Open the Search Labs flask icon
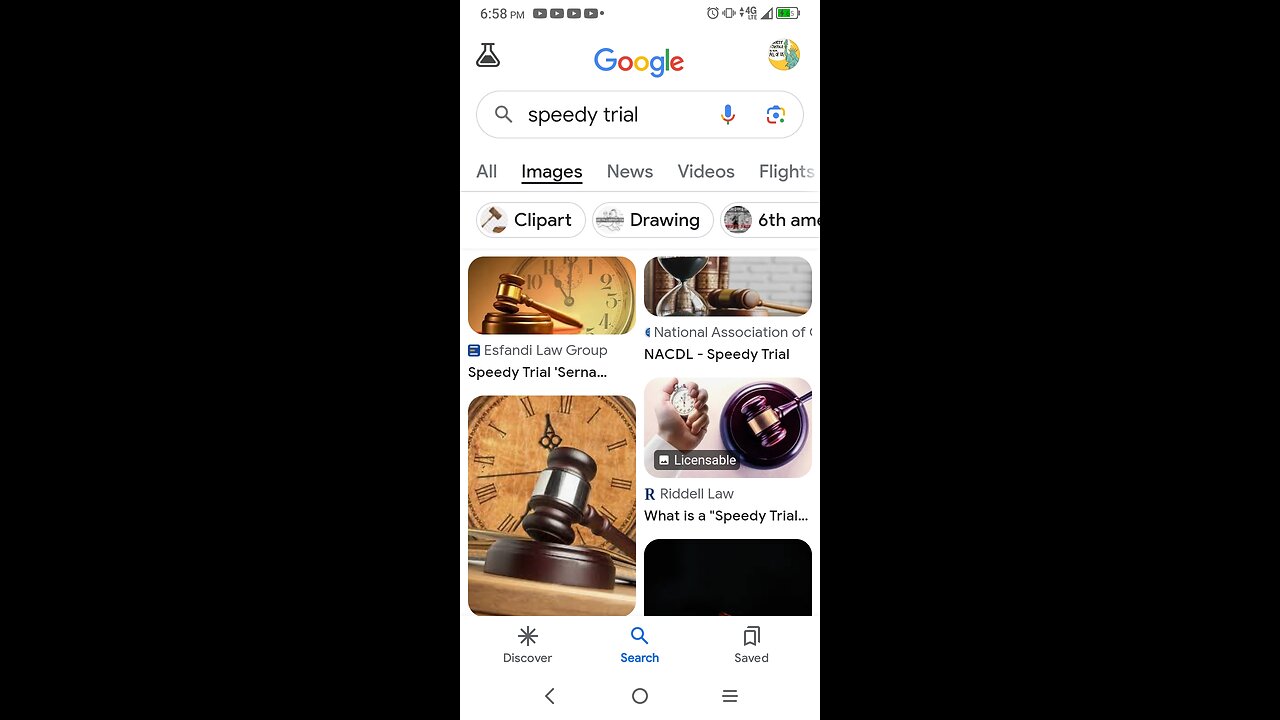The image size is (1280, 720). pos(488,56)
